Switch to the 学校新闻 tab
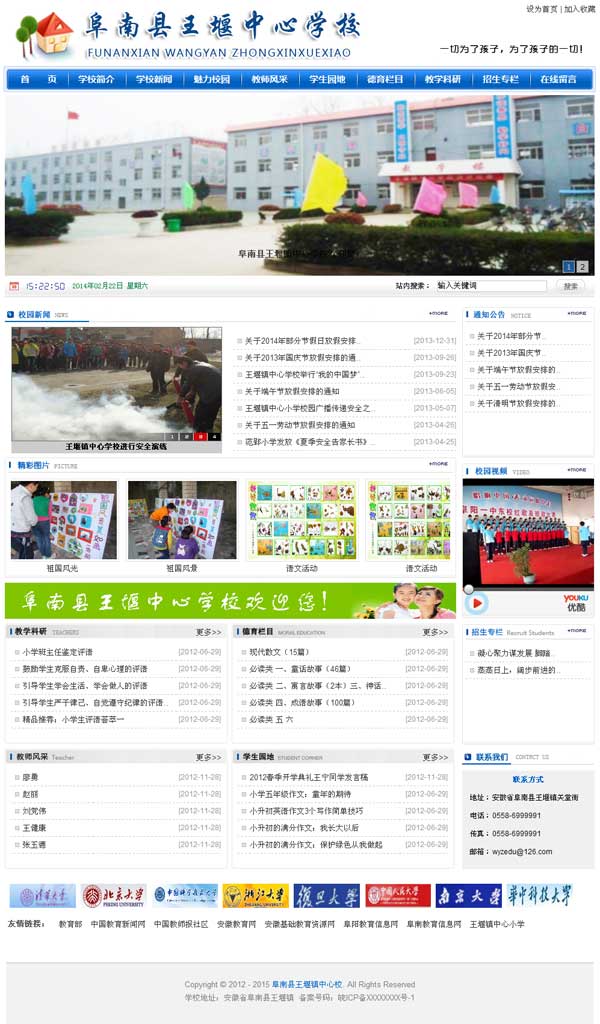The image size is (600, 1024). pos(154,79)
